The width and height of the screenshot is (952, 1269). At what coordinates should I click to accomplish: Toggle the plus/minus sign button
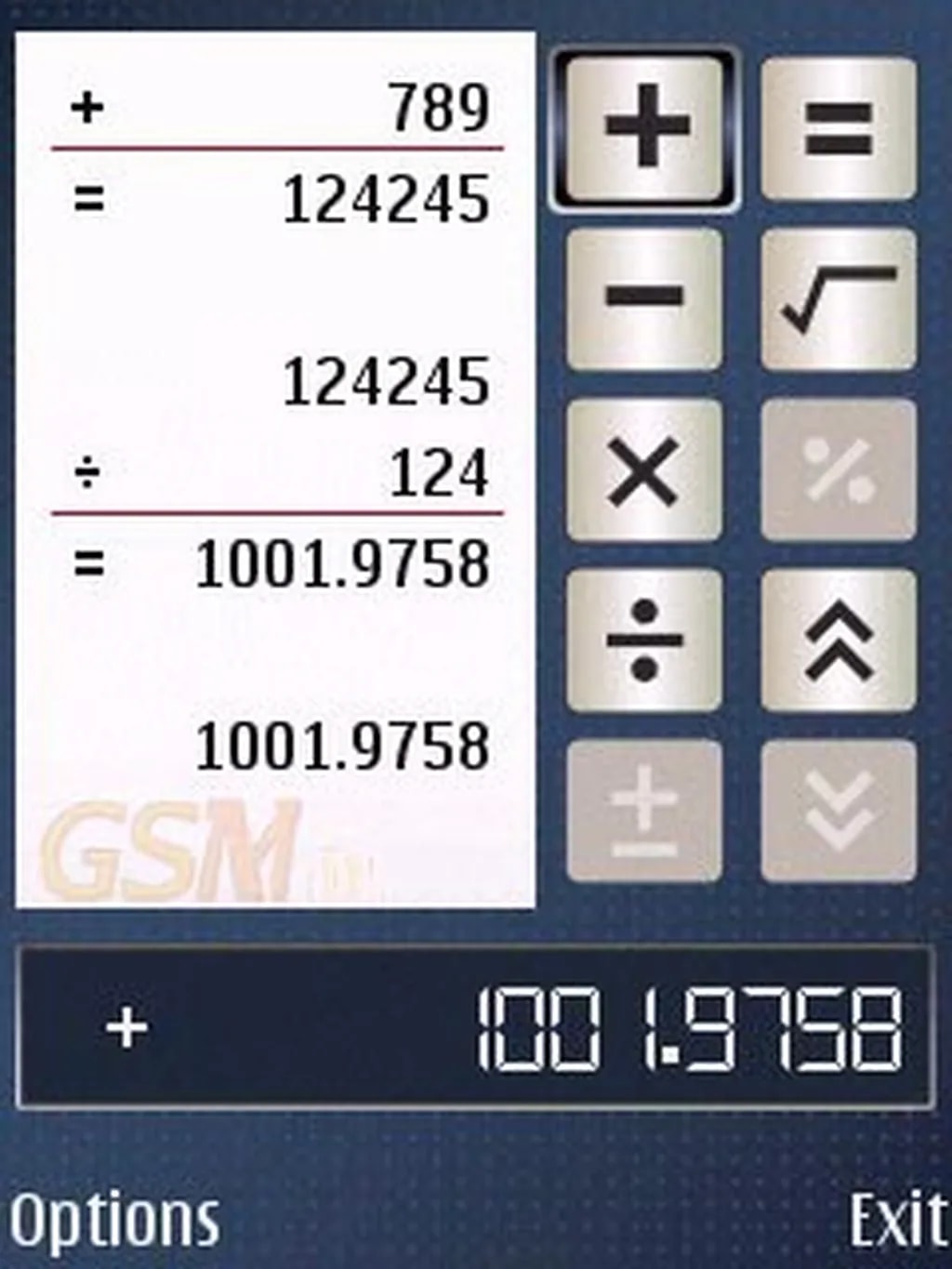644,812
